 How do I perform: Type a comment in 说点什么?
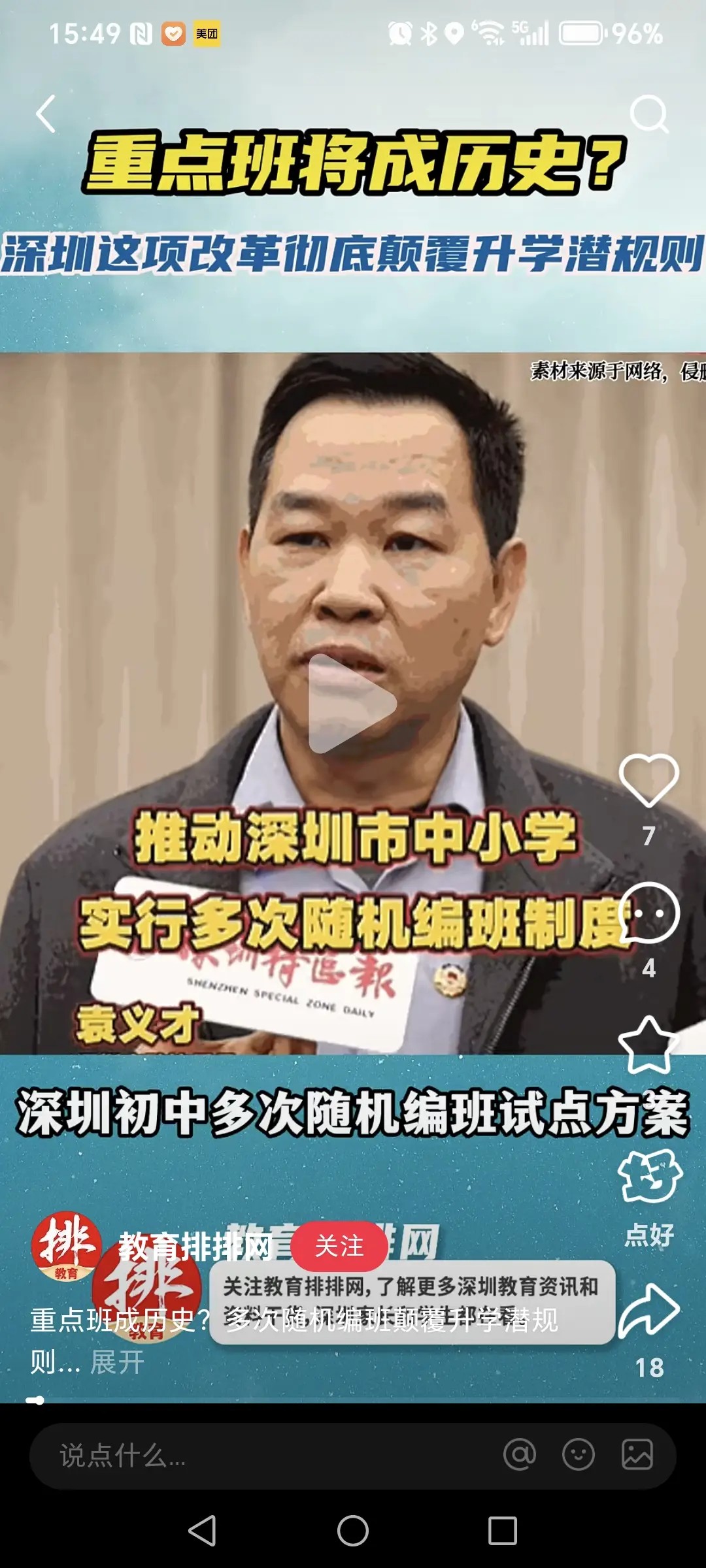[x=261, y=1456]
